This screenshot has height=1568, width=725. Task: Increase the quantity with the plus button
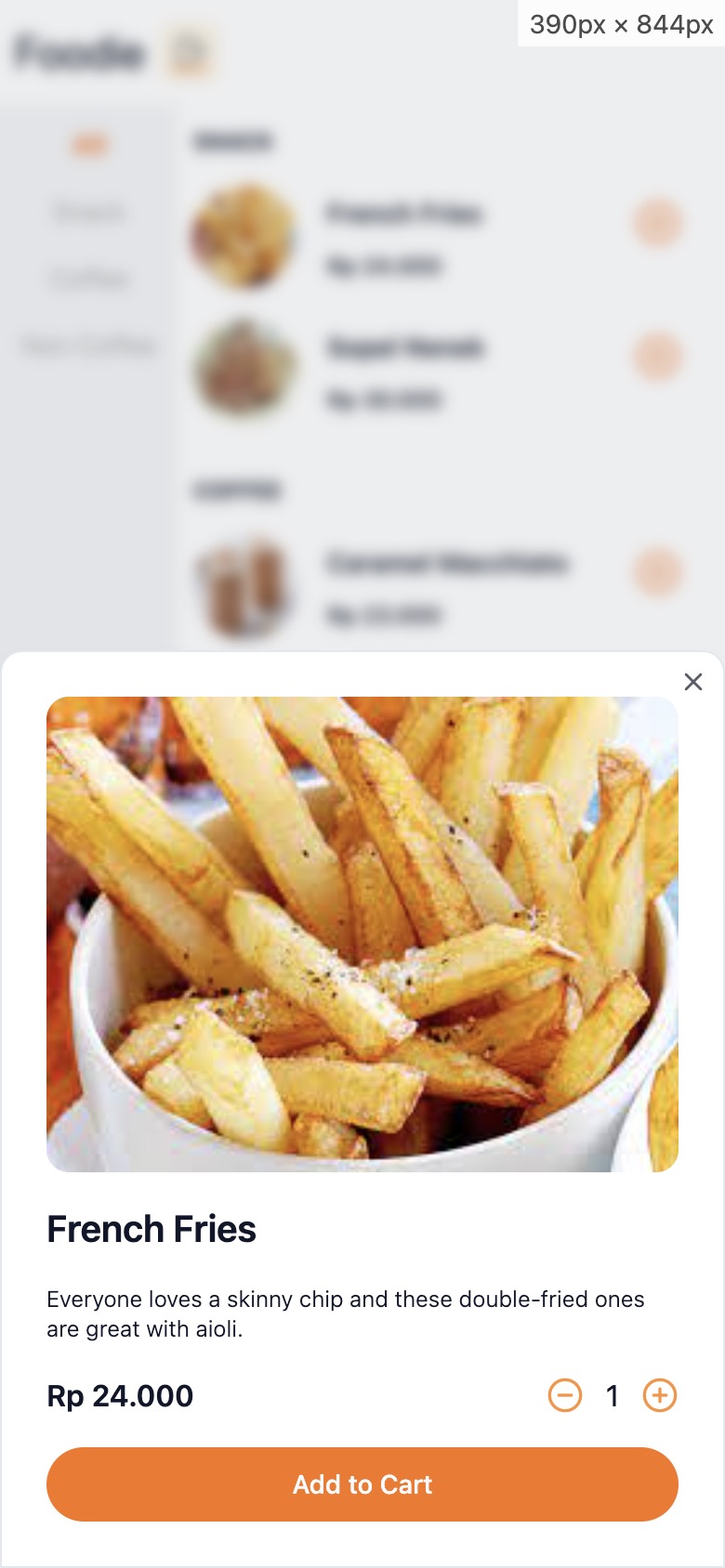660,1395
